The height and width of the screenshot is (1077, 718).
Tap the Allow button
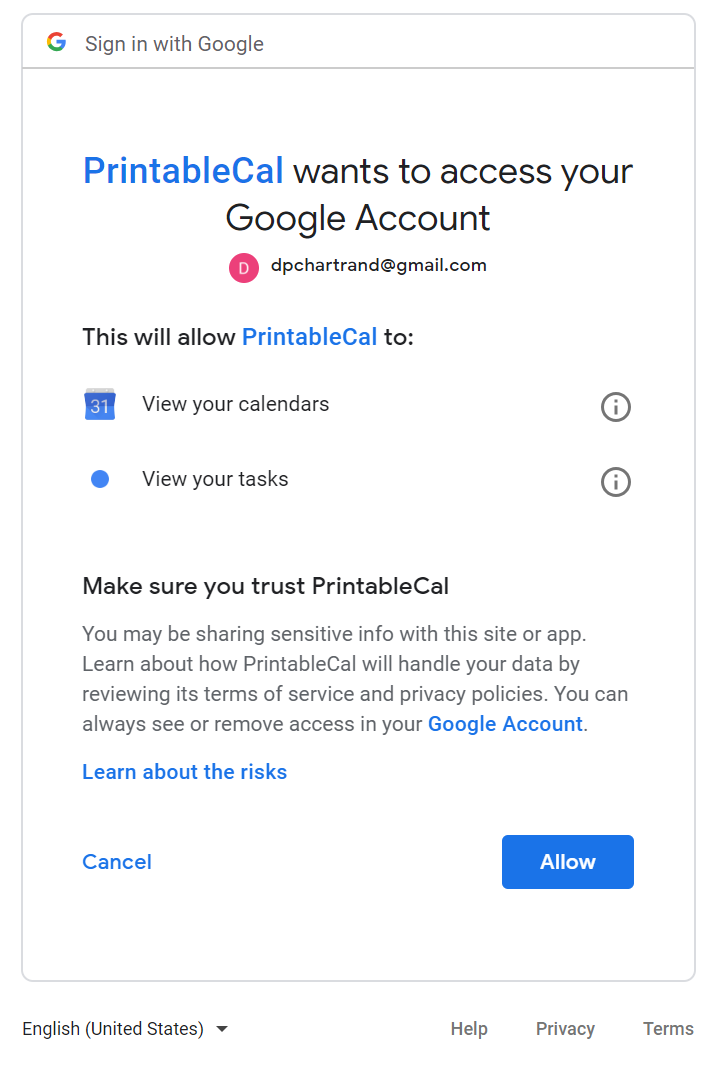pyautogui.click(x=567, y=862)
